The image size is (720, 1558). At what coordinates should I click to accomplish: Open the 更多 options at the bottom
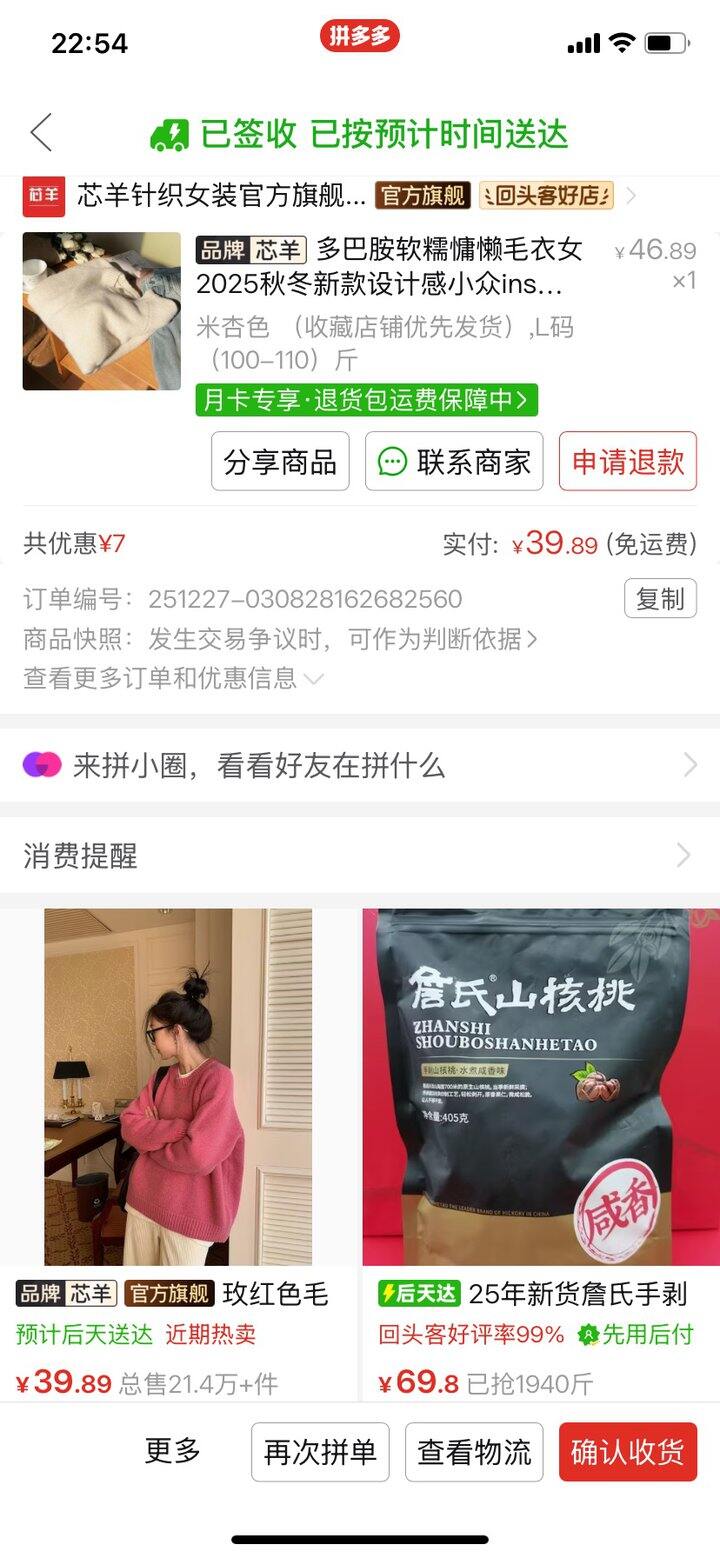tap(172, 1451)
